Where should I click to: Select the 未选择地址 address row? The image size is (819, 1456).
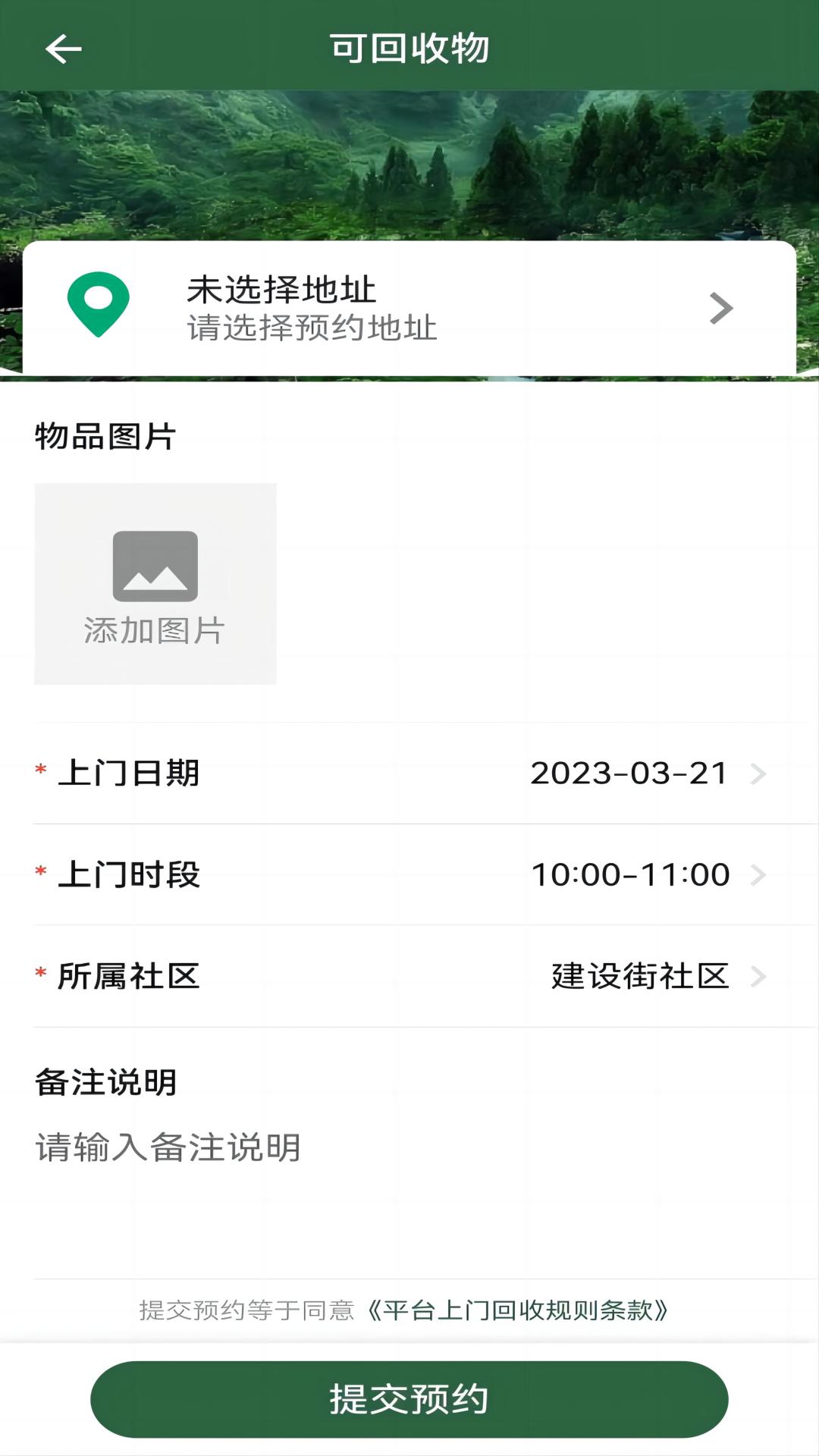(x=281, y=290)
